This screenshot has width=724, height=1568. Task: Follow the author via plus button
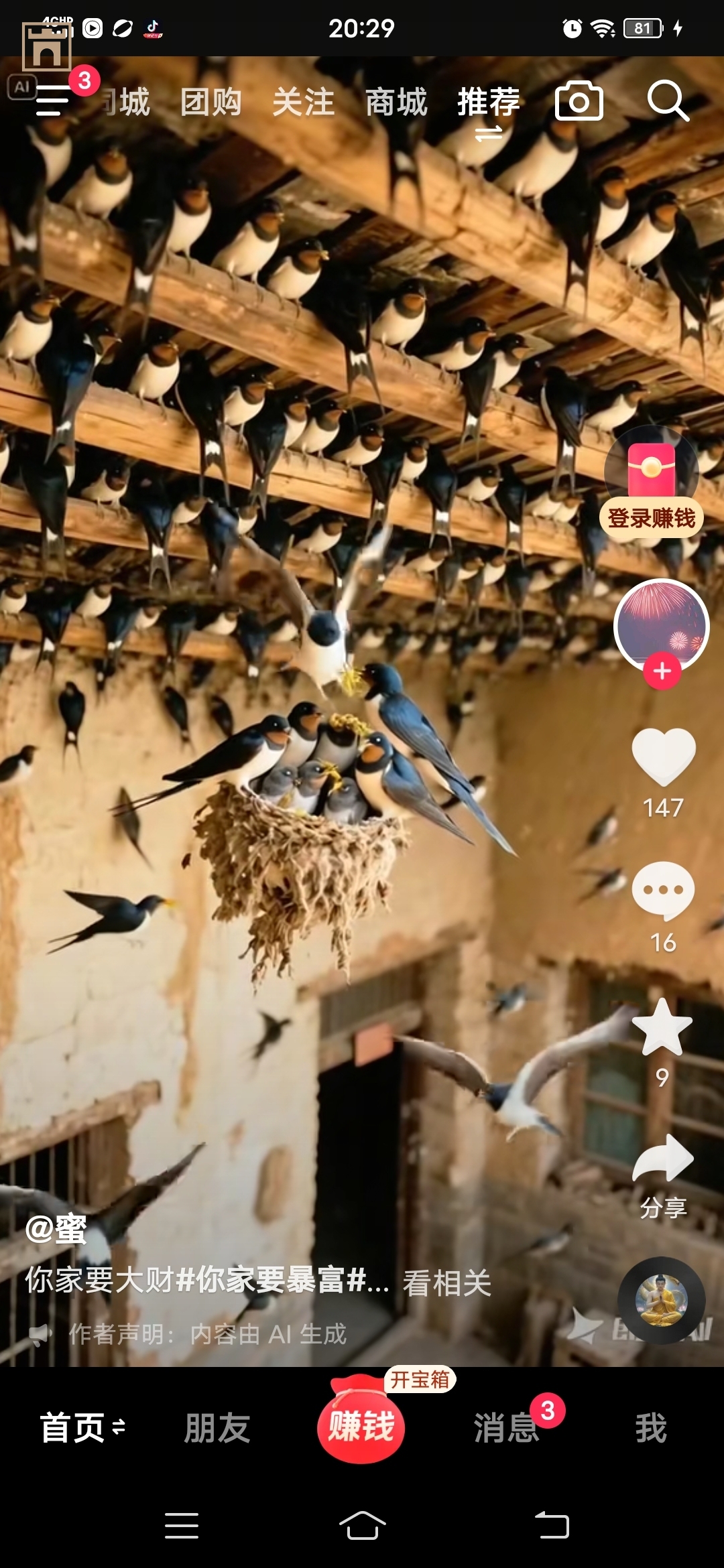click(x=662, y=671)
